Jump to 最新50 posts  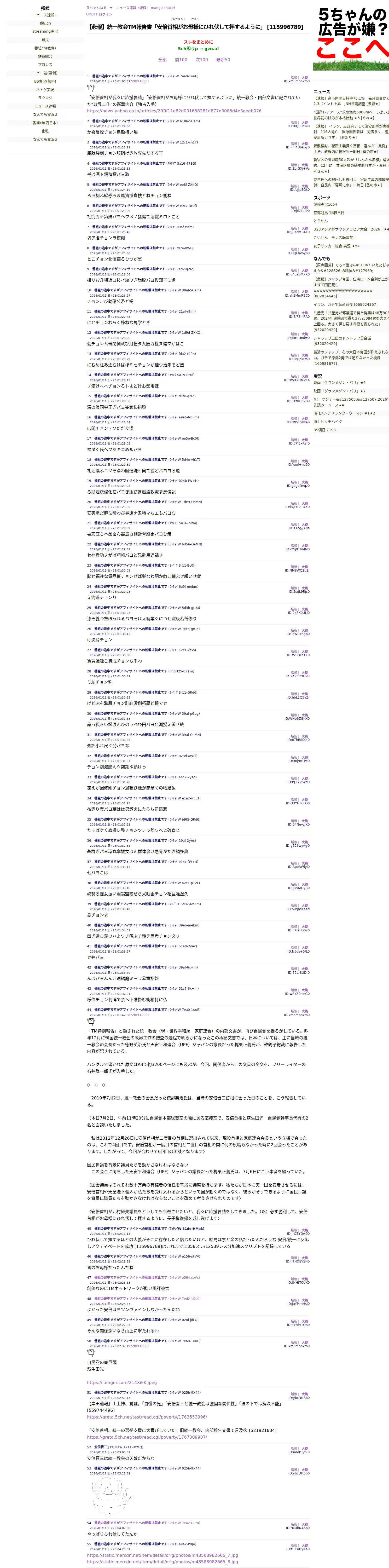coord(223,60)
